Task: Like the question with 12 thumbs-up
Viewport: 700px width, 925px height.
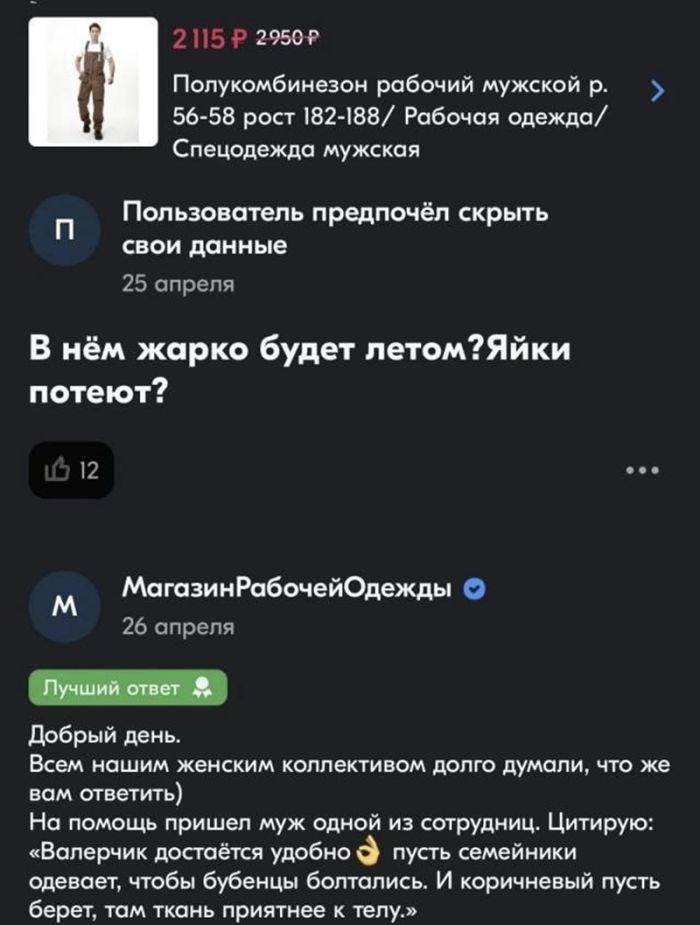Action: [x=70, y=470]
